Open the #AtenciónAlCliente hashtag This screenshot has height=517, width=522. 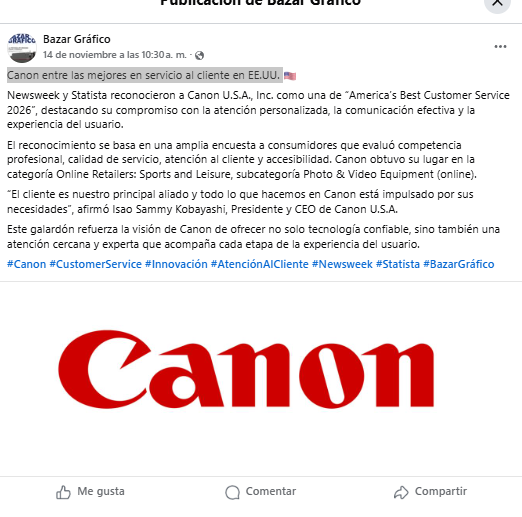point(260,264)
